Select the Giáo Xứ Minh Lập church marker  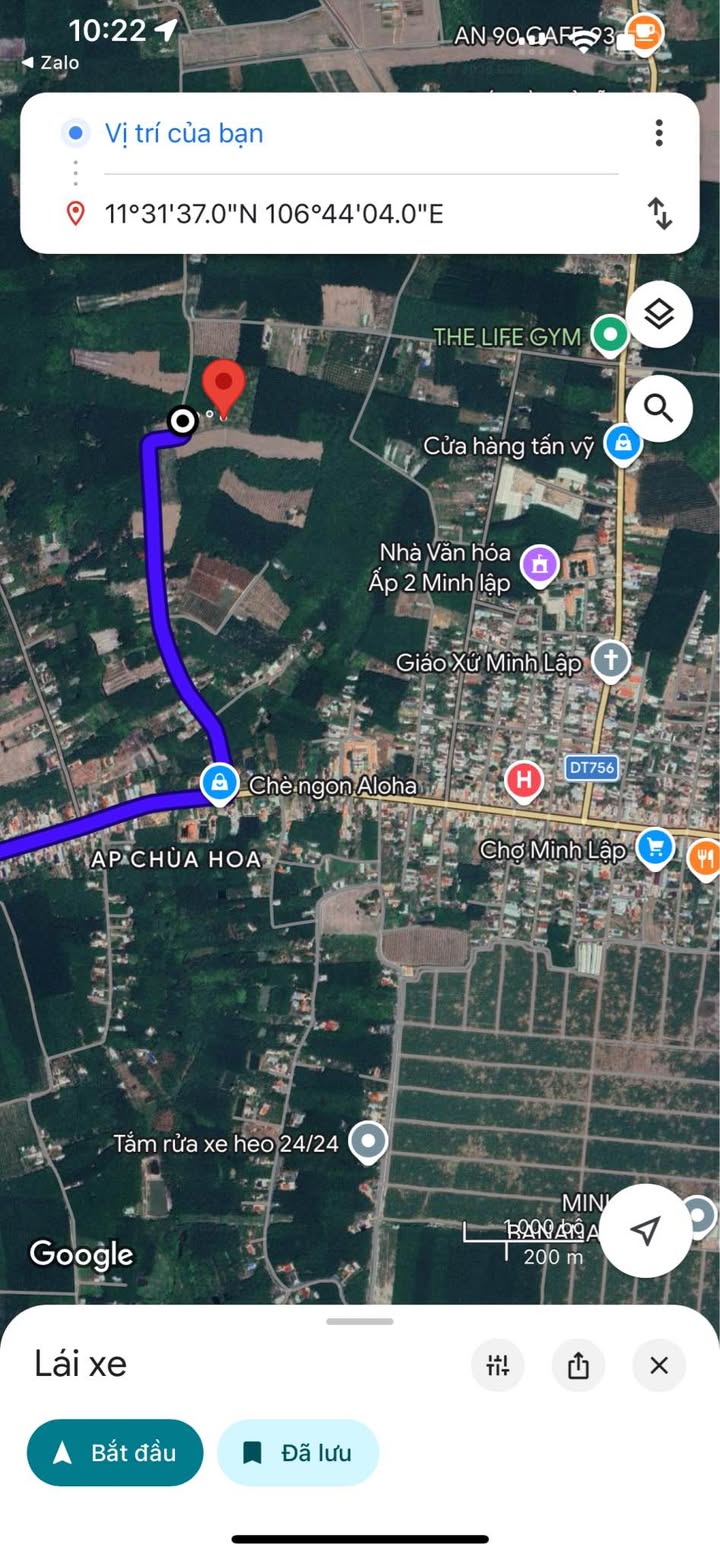[609, 660]
